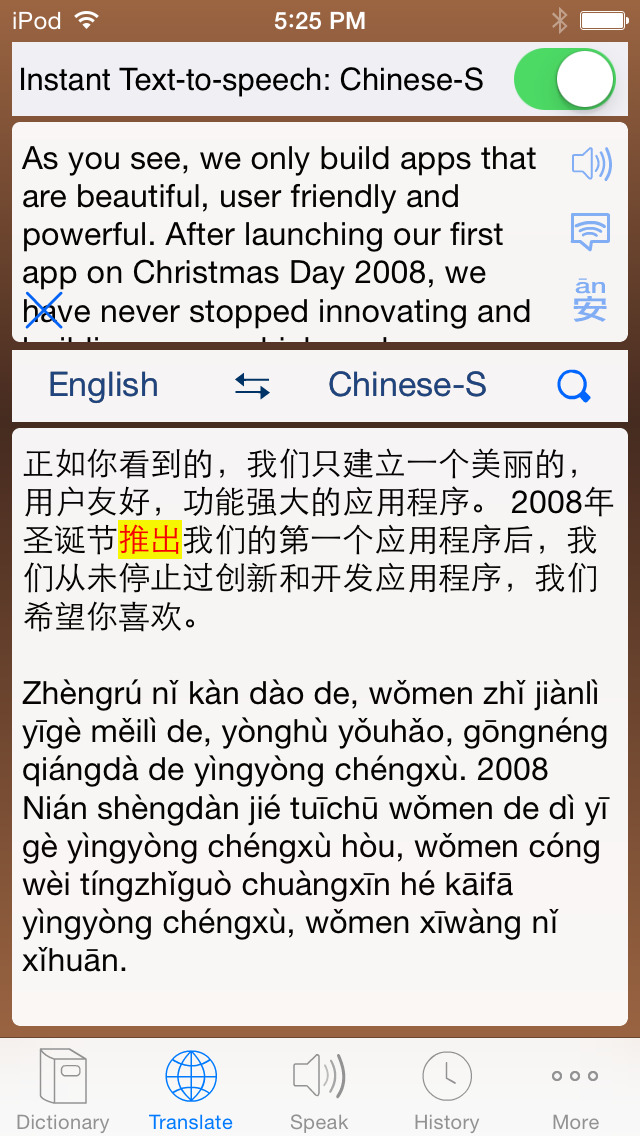The height and width of the screenshot is (1136, 640).
Task: Select Chinese-S target language
Action: pos(407,385)
